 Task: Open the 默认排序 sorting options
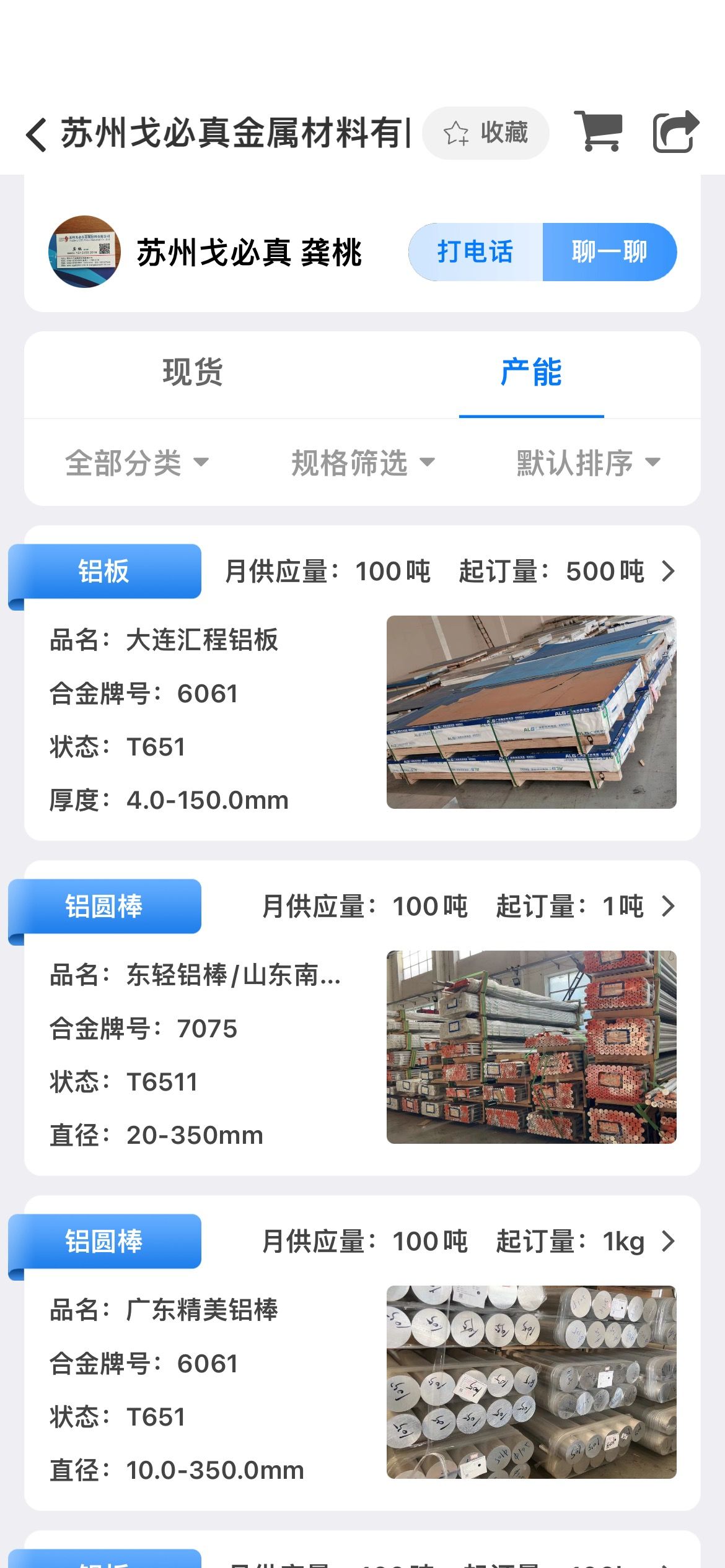point(588,463)
